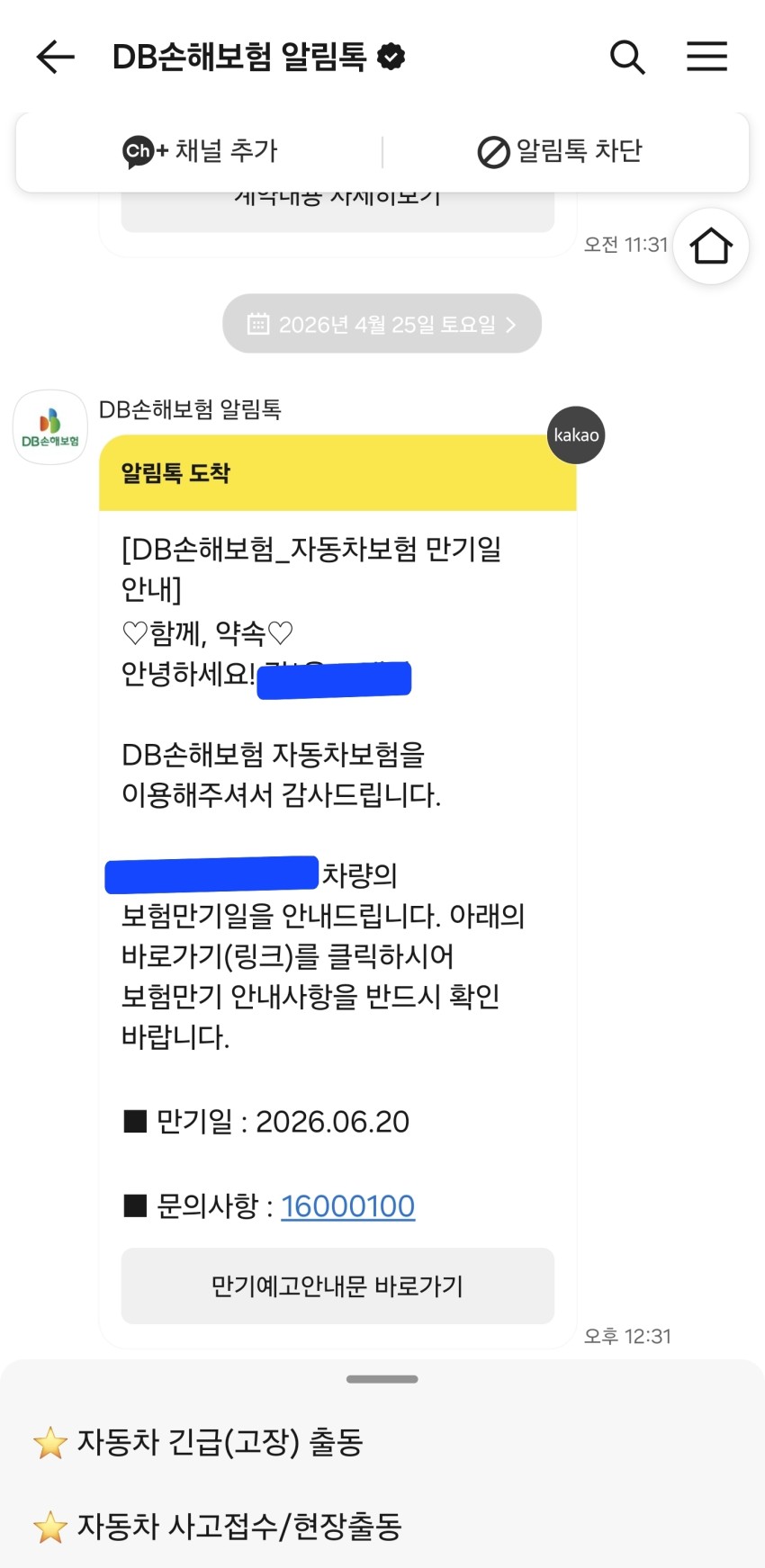Open search in the chat
Screen dimensions: 765x1568
627,57
